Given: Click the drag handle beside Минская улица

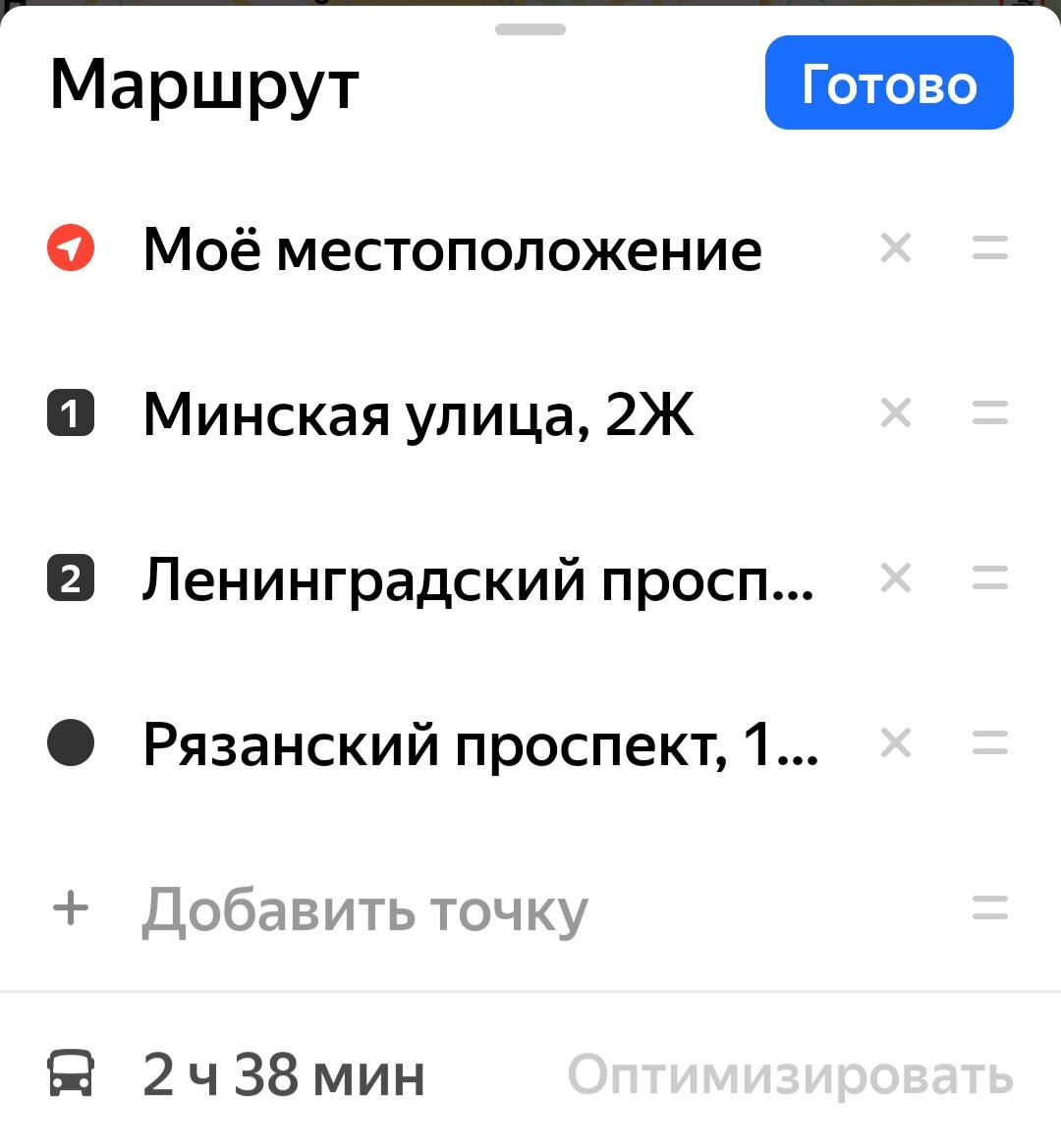Looking at the screenshot, I should pos(990,414).
